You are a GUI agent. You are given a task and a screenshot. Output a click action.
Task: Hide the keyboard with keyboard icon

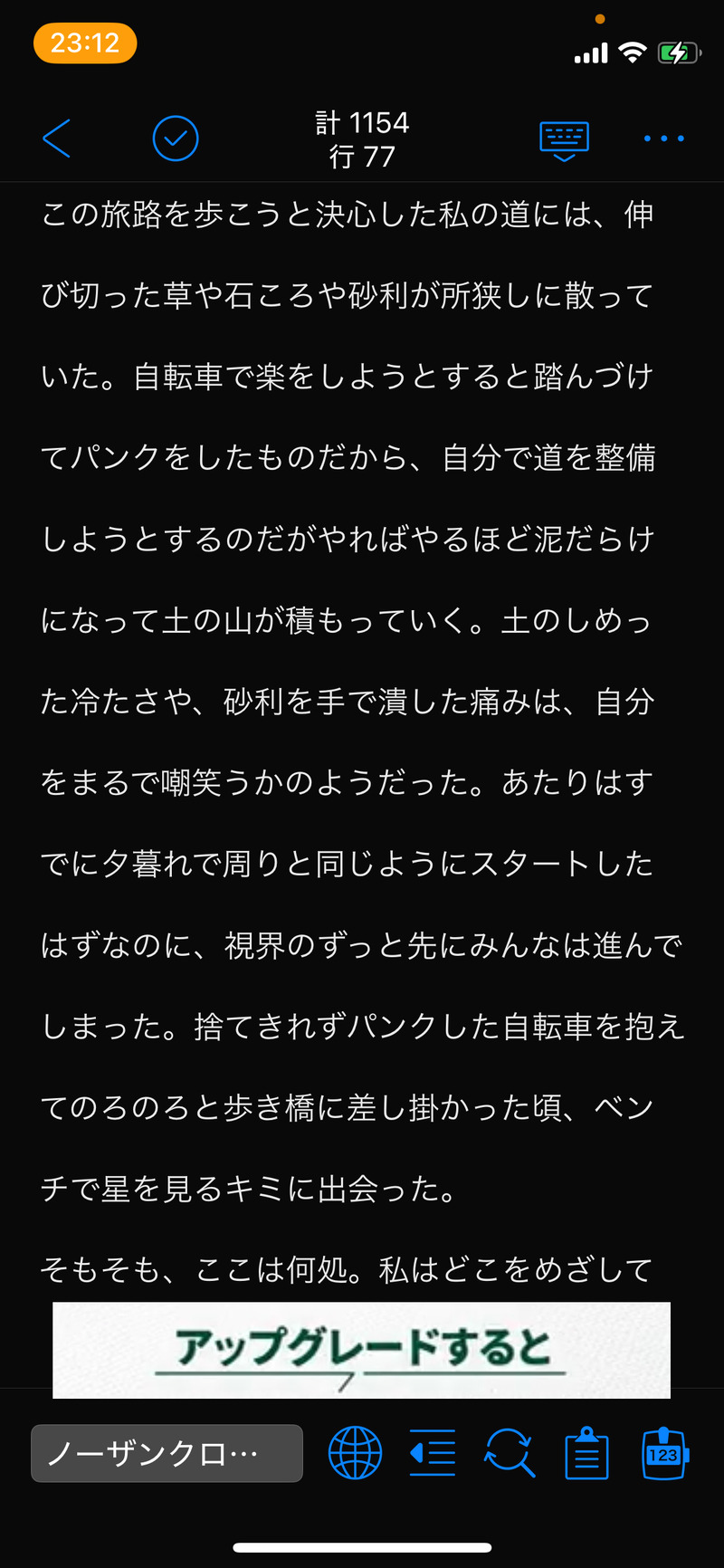point(564,140)
